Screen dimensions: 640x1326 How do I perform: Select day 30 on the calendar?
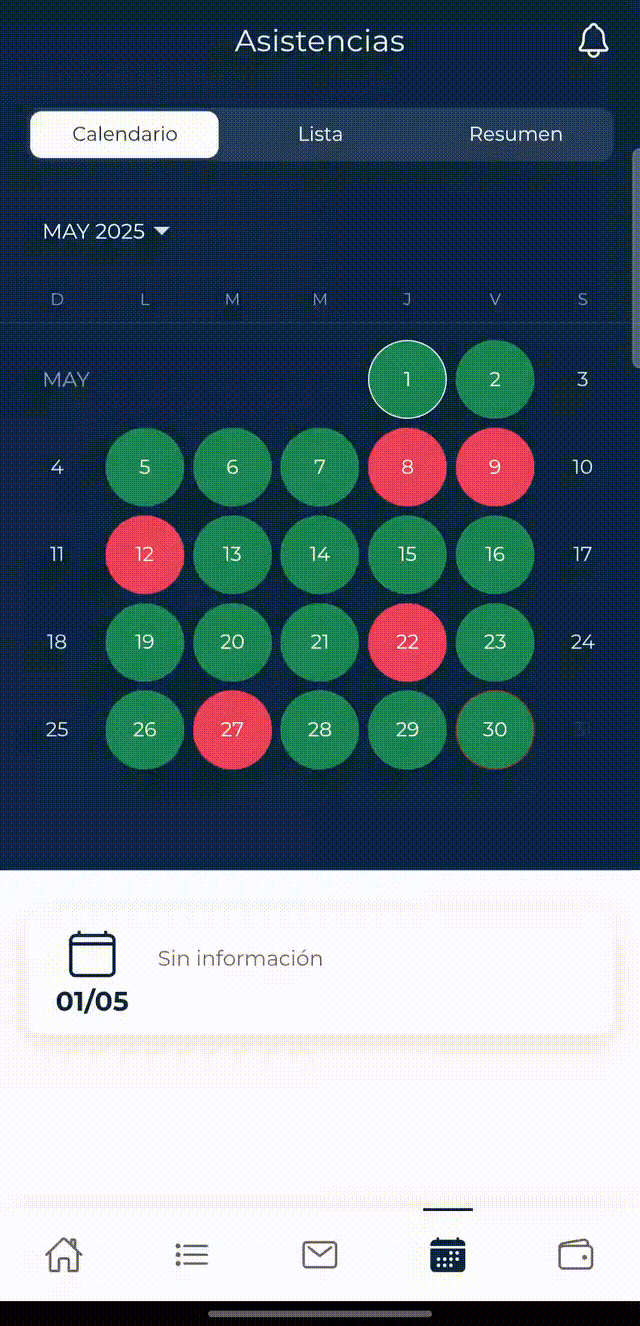495,730
